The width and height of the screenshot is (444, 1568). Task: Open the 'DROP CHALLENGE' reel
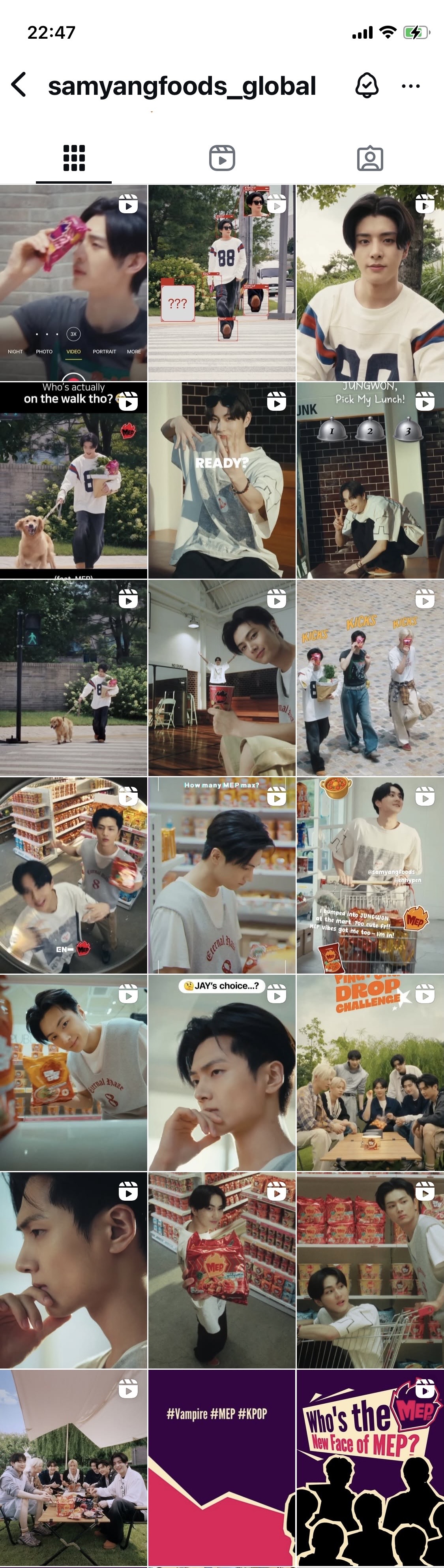point(370,1073)
